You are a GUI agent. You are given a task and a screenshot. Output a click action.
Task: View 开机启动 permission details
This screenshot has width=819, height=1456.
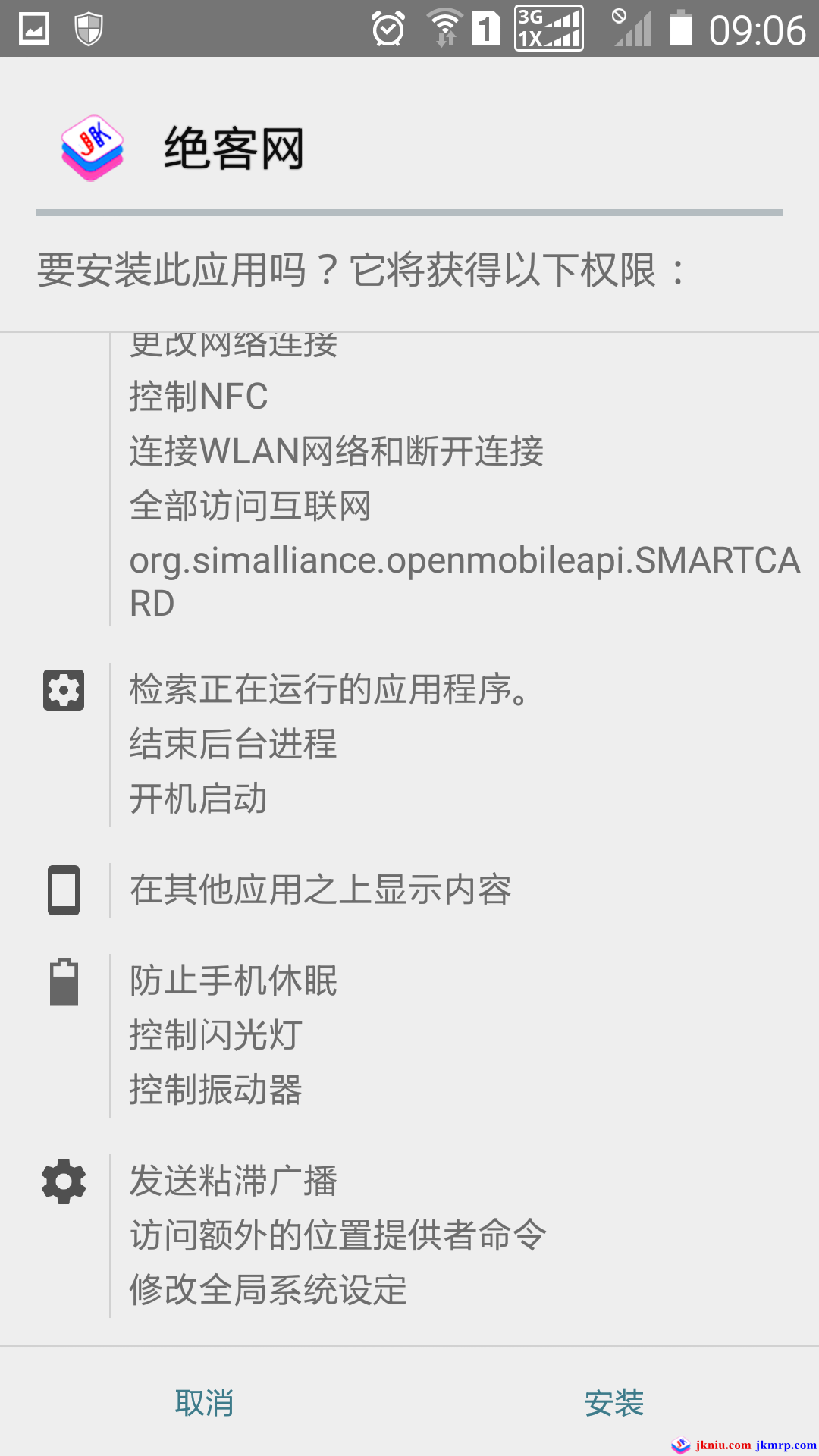[x=199, y=799]
